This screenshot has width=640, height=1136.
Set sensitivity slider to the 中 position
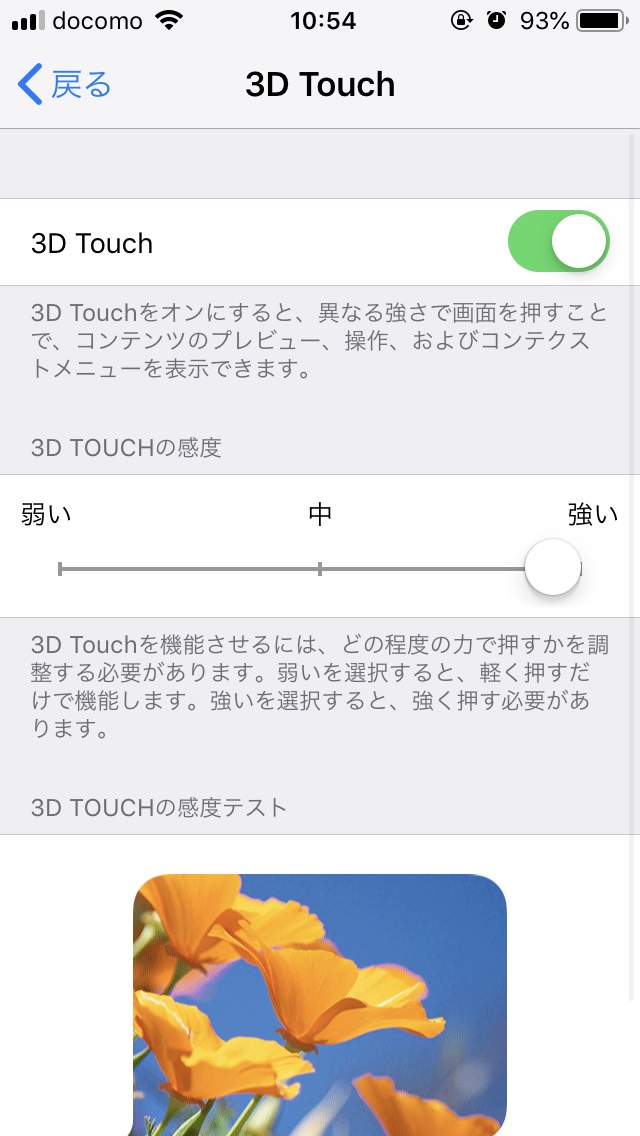coord(320,569)
